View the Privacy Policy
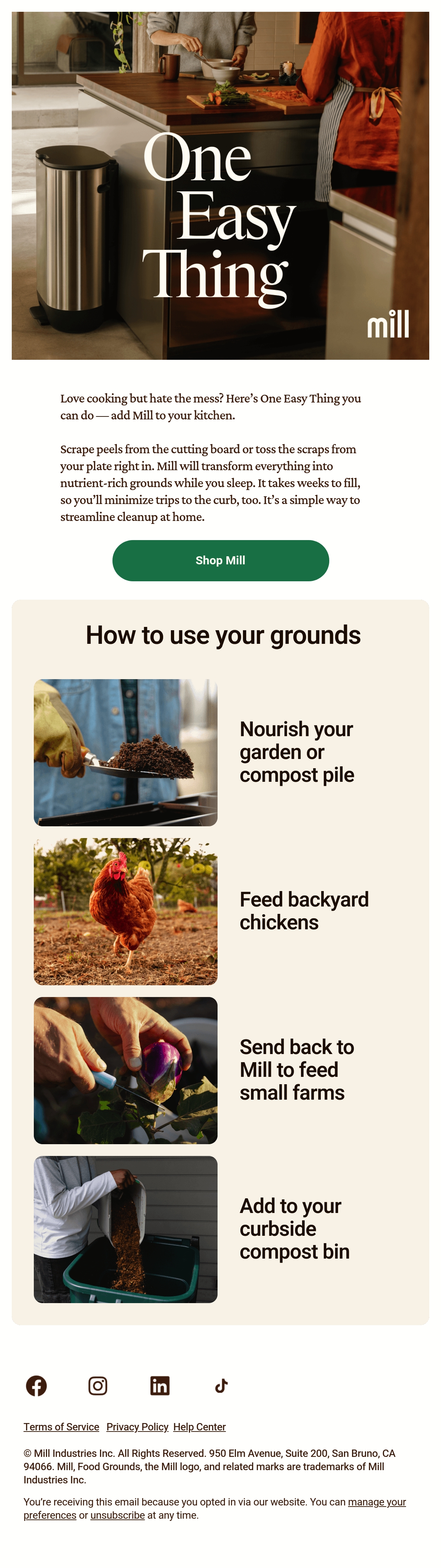The width and height of the screenshot is (441, 1568). pyautogui.click(x=137, y=1427)
